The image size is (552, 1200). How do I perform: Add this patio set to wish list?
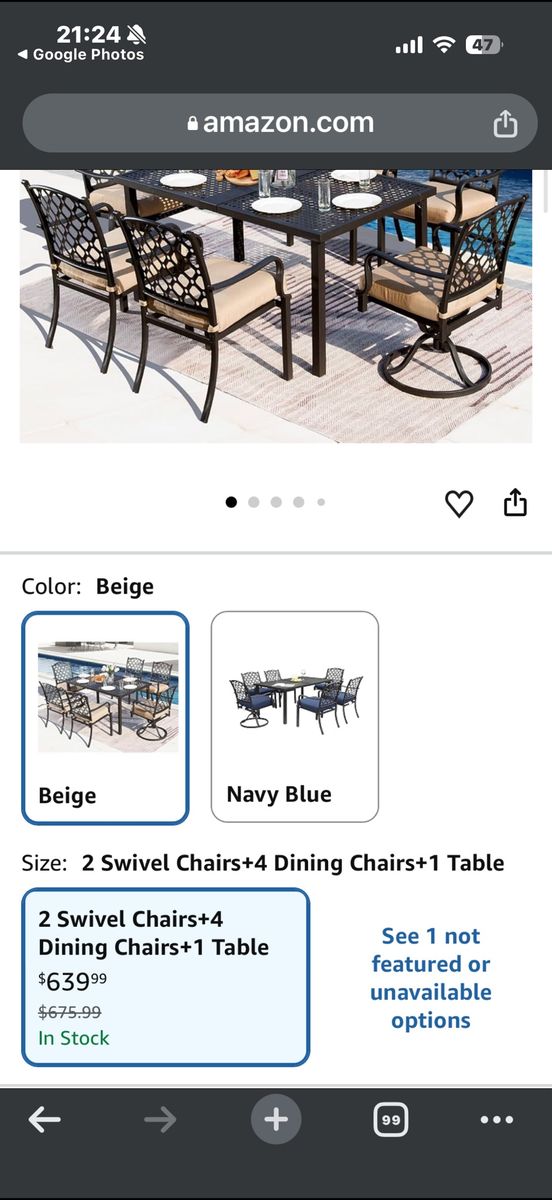pos(458,503)
